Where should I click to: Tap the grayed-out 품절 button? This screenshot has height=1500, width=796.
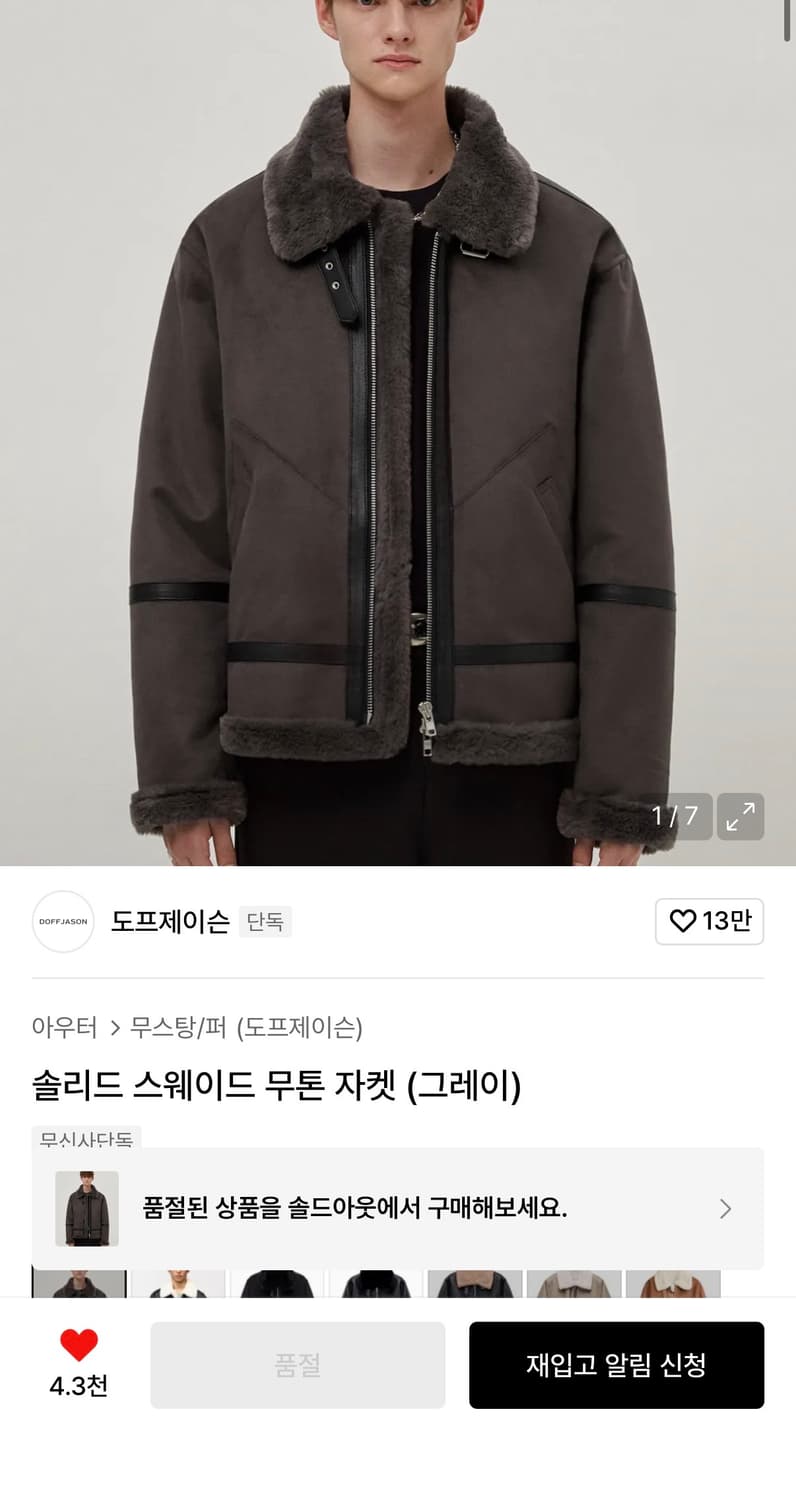tap(298, 1365)
